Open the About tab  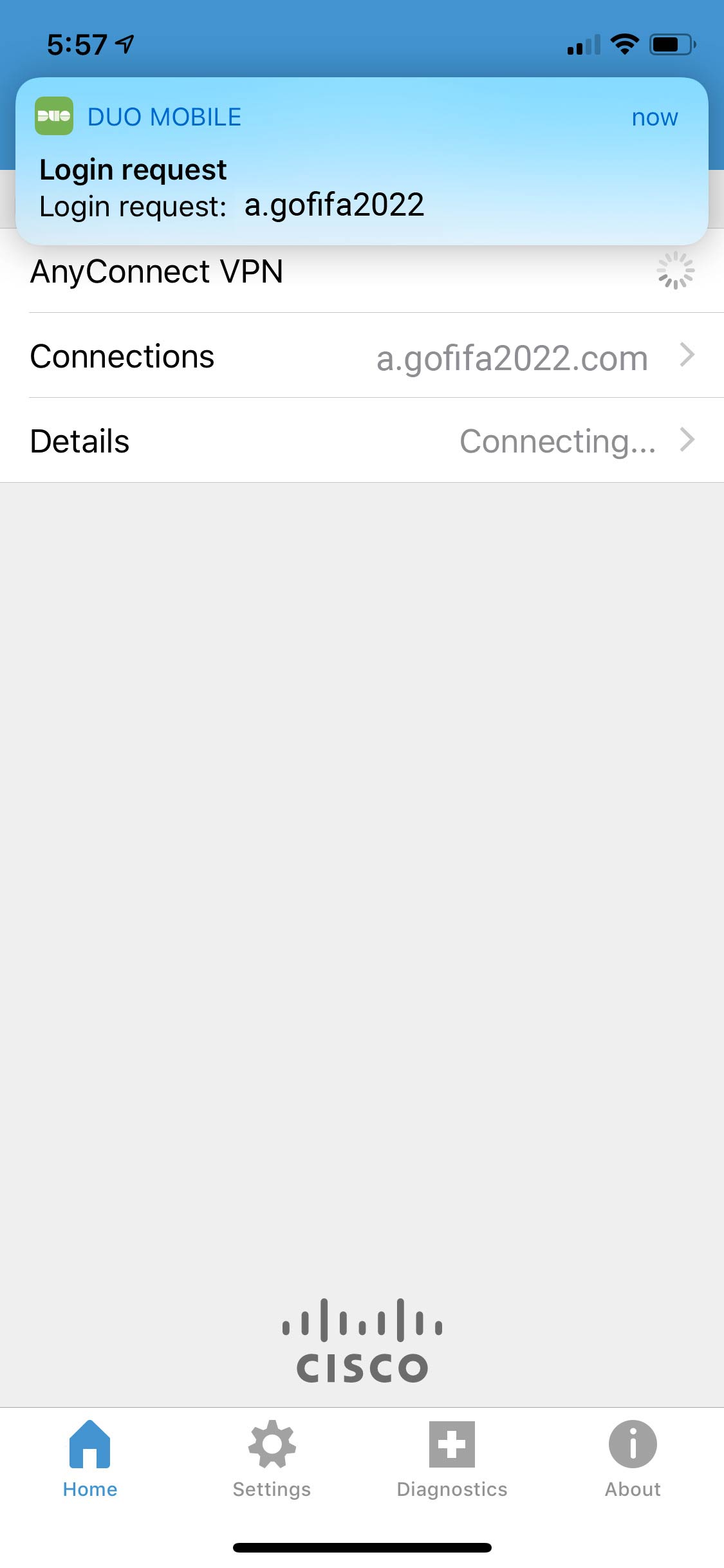point(633,1460)
